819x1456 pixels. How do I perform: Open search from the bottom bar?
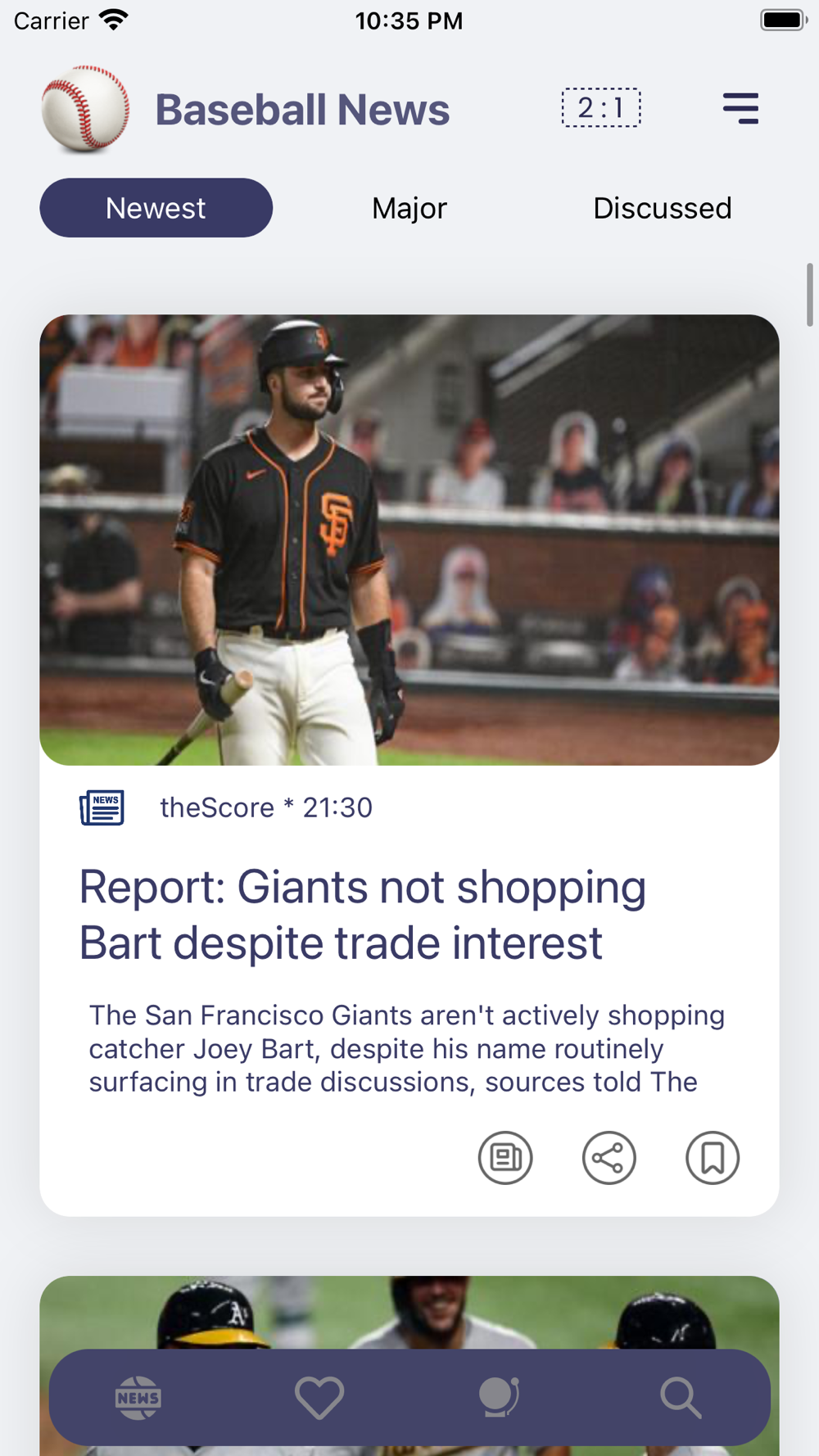[x=681, y=1397]
